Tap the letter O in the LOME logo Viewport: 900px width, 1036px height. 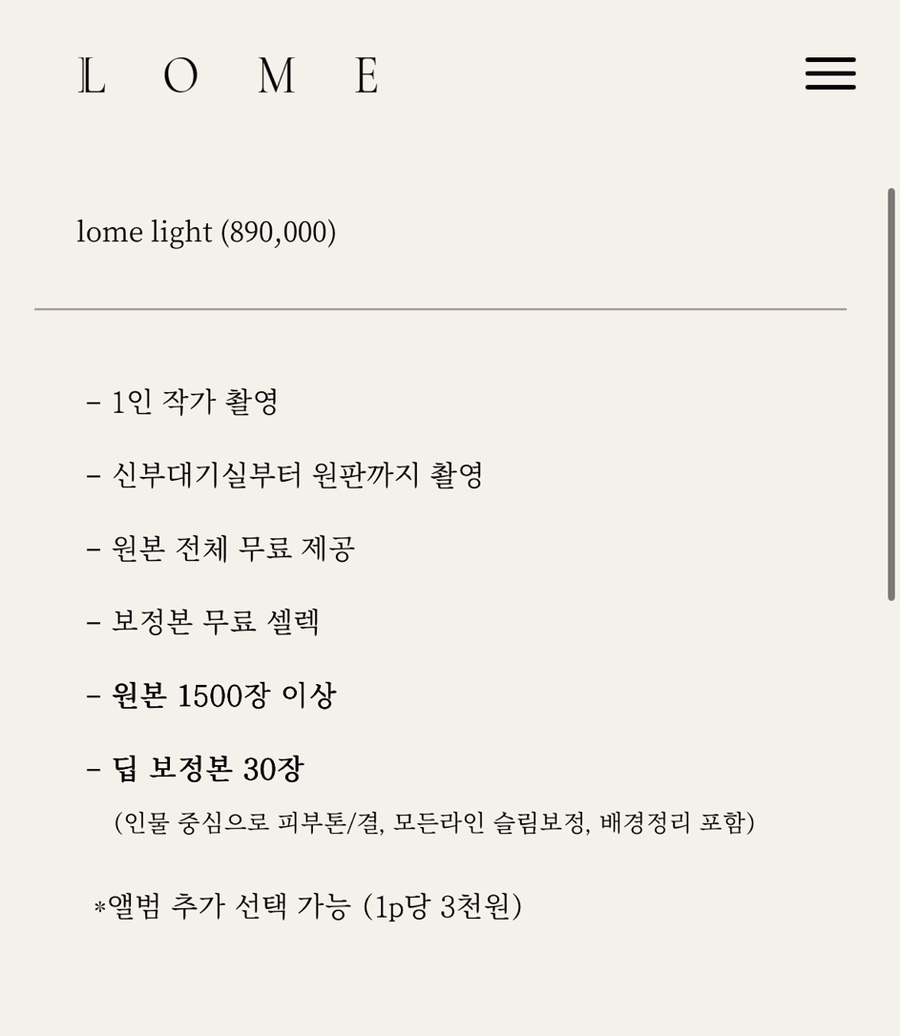coord(182,75)
